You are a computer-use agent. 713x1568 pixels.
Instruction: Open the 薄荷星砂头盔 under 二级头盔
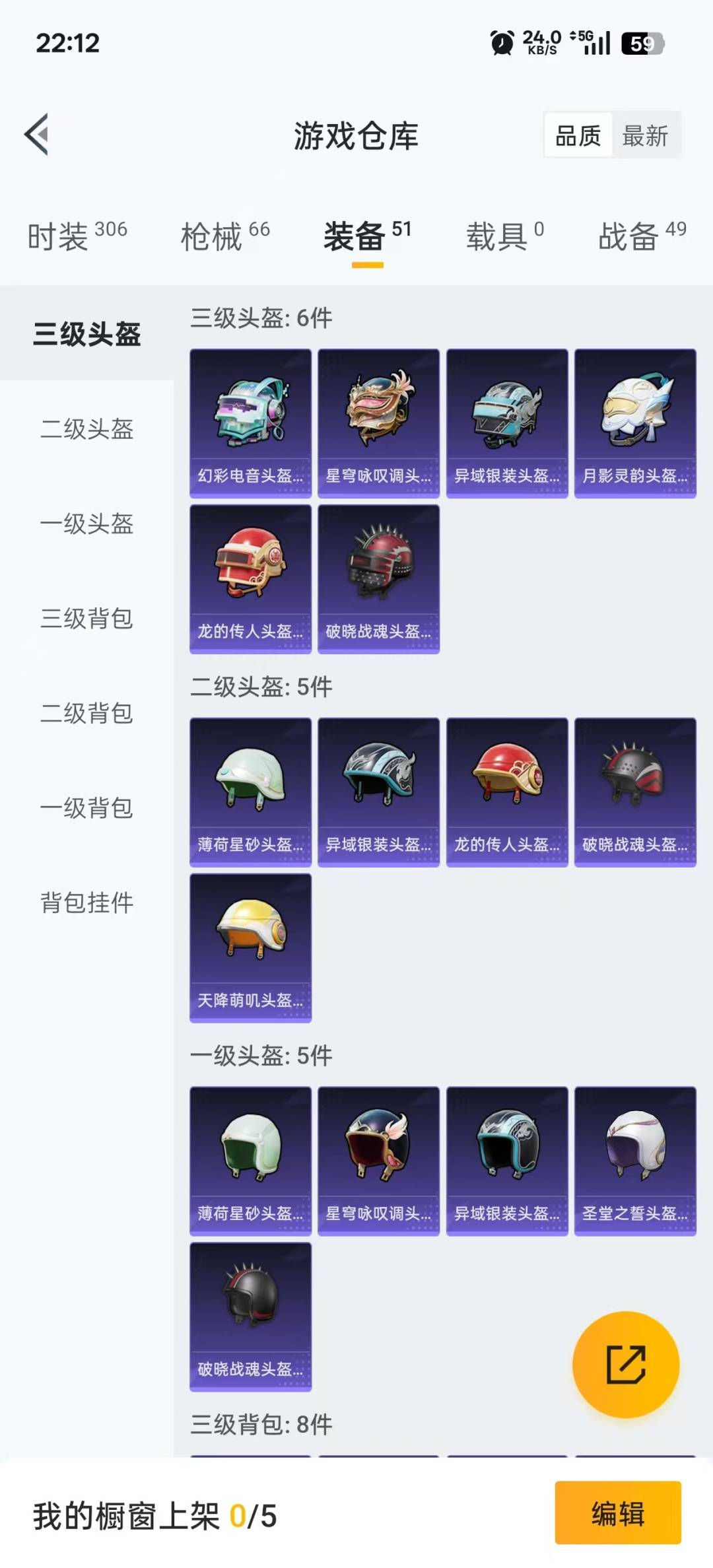[250, 792]
